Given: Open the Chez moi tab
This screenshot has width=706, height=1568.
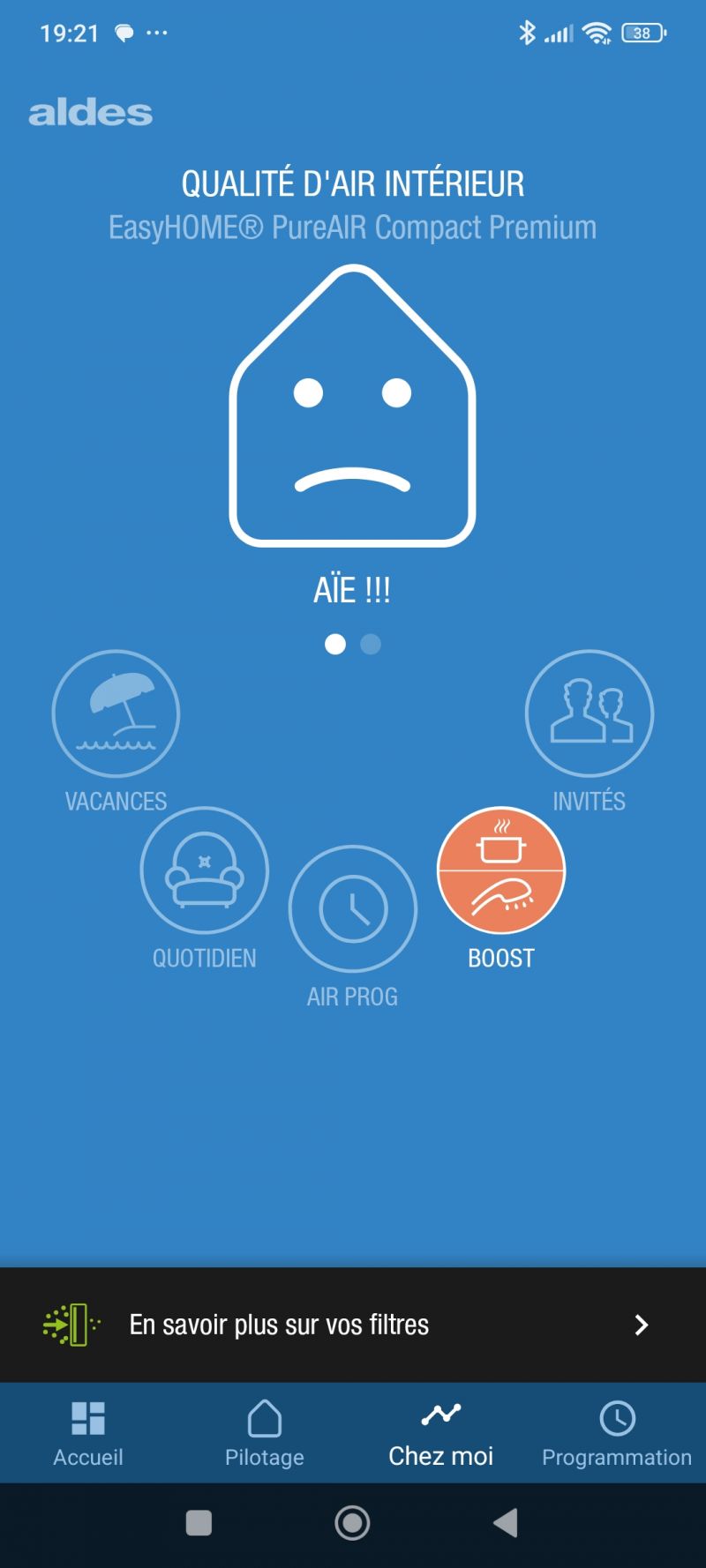Looking at the screenshot, I should pyautogui.click(x=441, y=1433).
